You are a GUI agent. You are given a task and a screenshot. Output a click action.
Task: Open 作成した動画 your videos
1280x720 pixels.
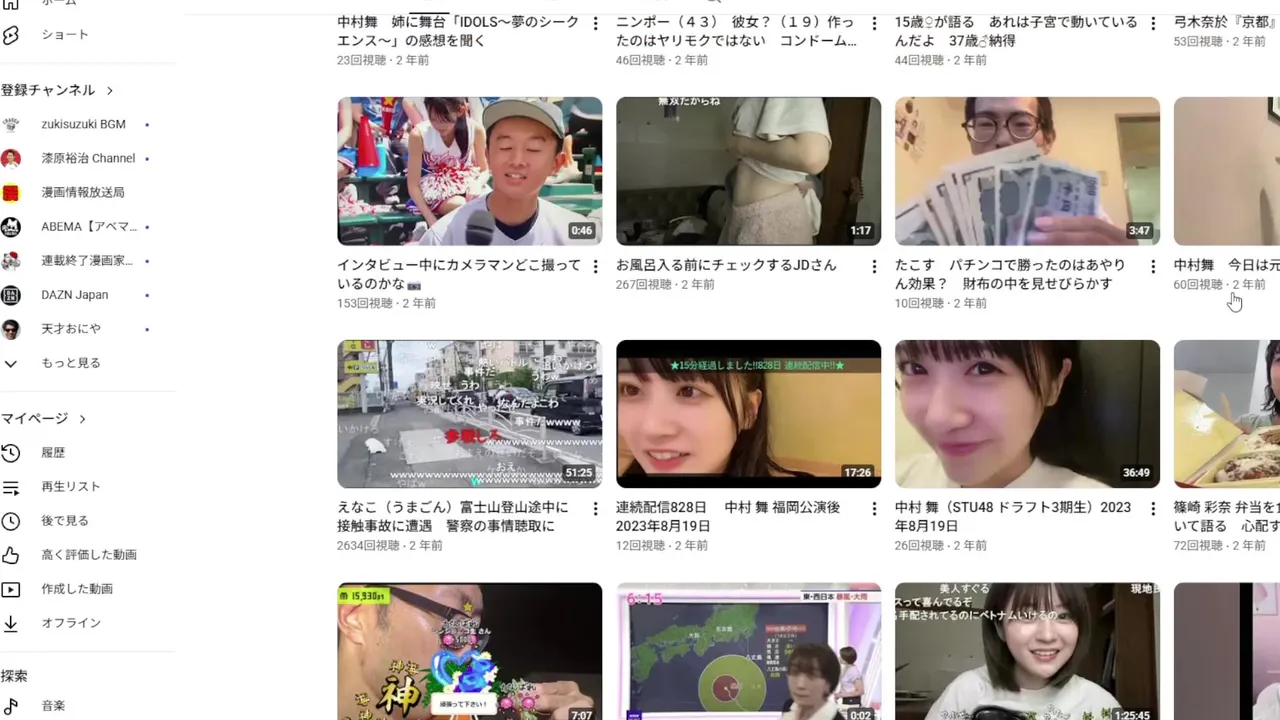pyautogui.click(x=76, y=589)
